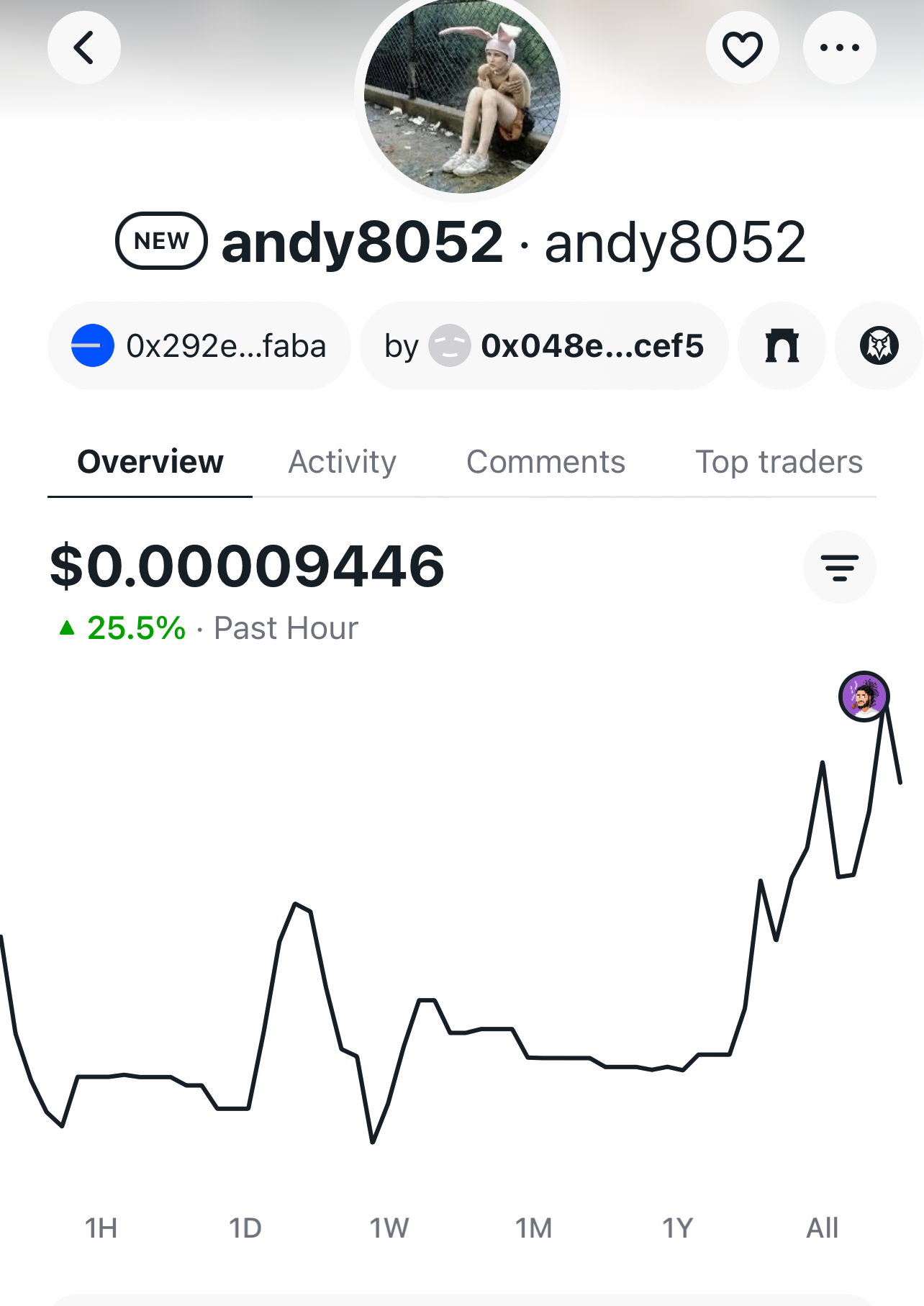Select the 1W chart range
This screenshot has width=924, height=1306.
pos(389,1228)
